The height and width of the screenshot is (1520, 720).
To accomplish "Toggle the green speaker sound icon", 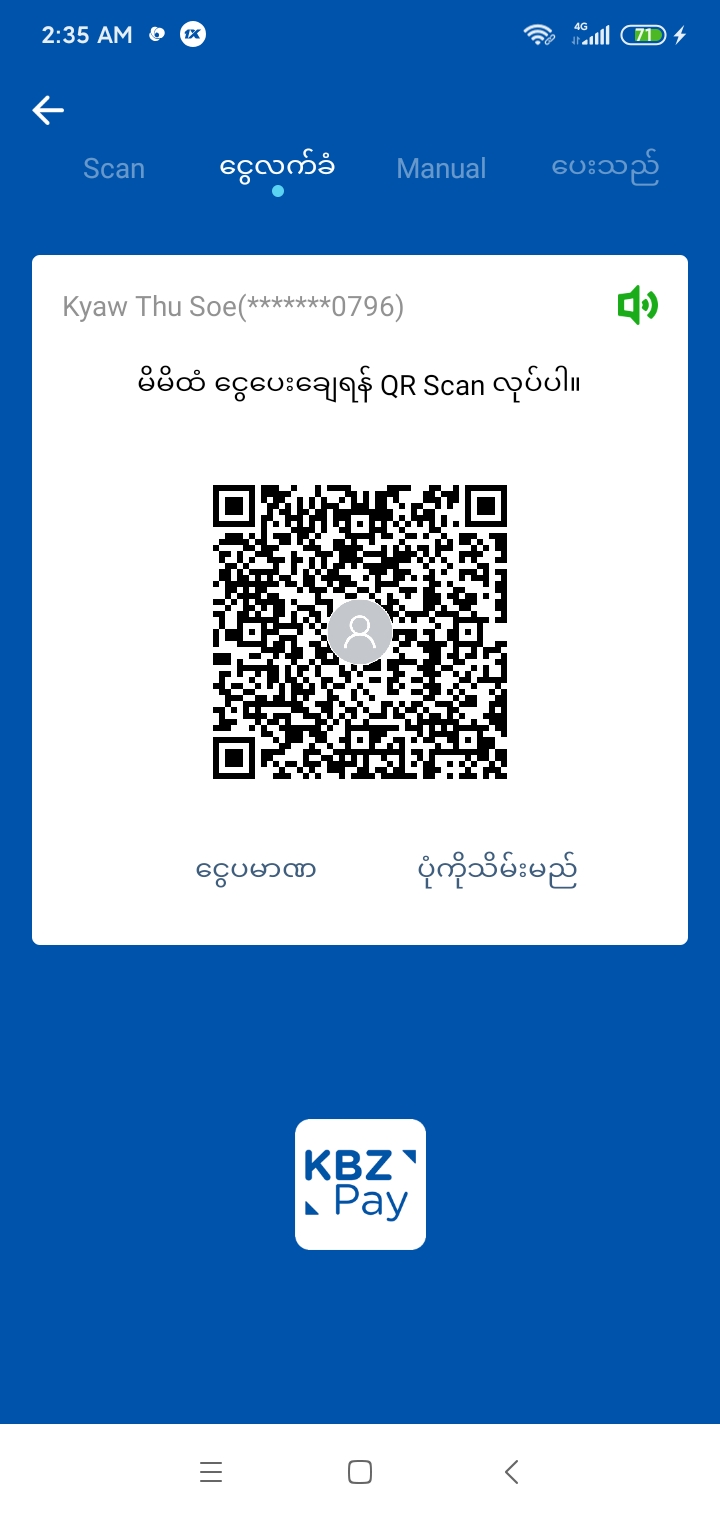I will click(637, 305).
